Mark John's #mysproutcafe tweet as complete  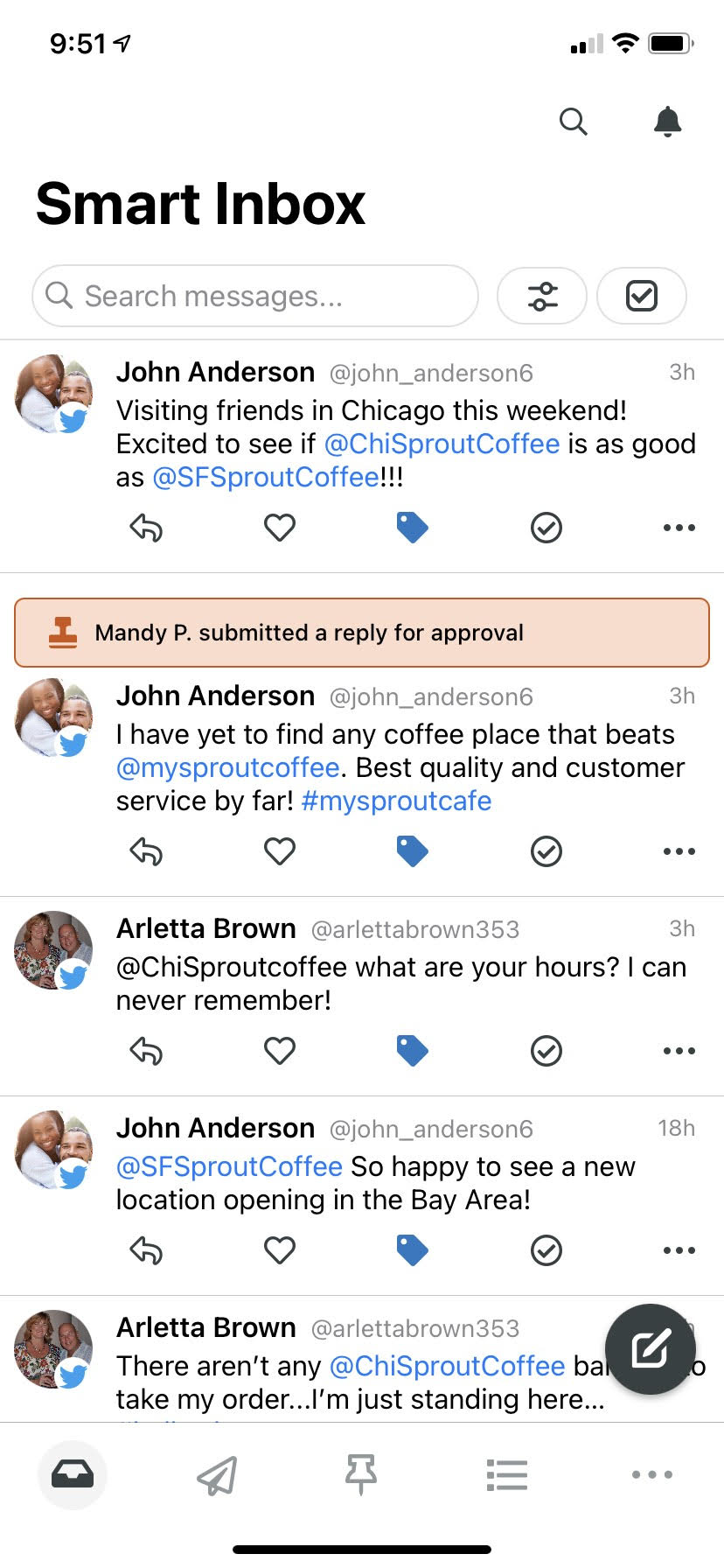coord(546,851)
